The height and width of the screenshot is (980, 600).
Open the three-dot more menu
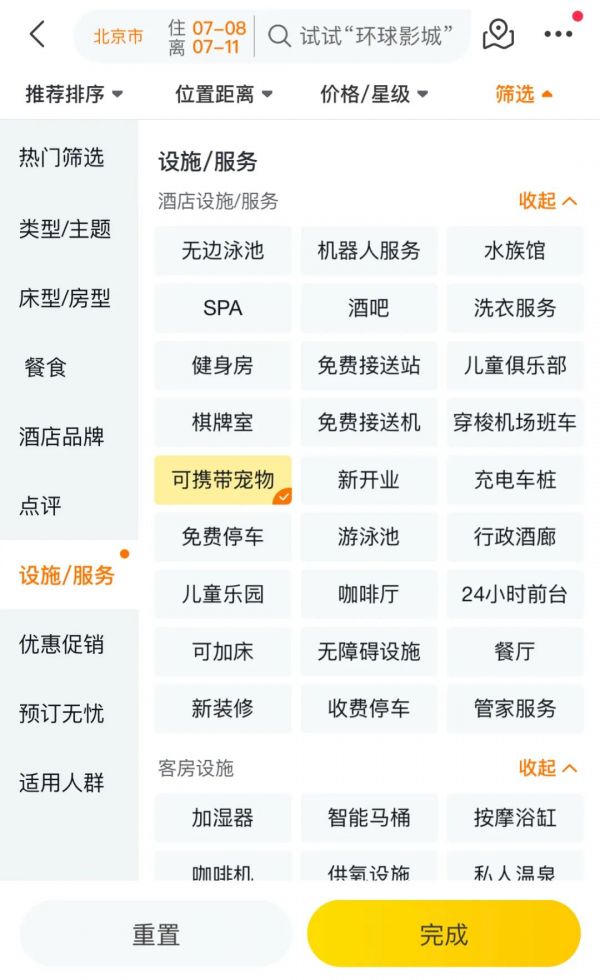click(x=558, y=34)
